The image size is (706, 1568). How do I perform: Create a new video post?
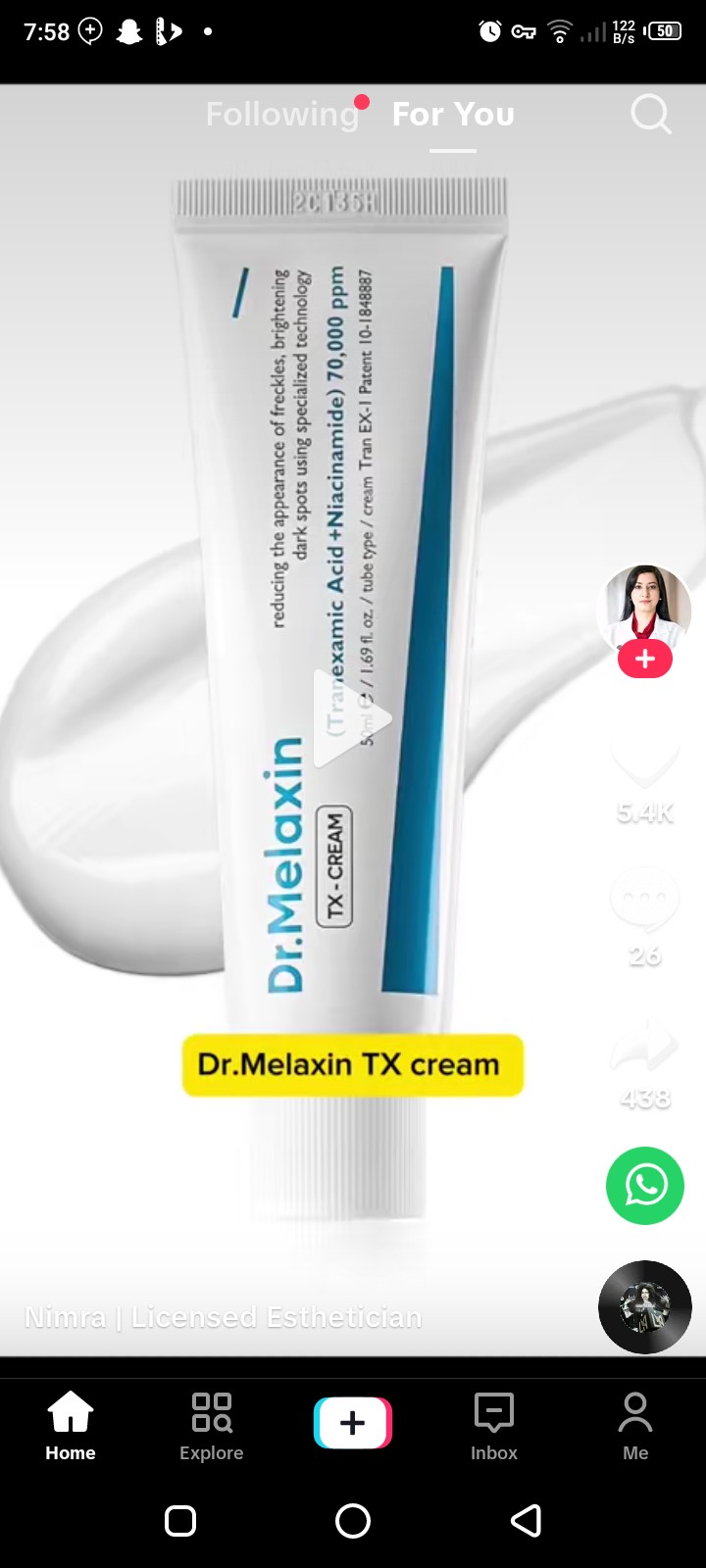[x=353, y=1423]
